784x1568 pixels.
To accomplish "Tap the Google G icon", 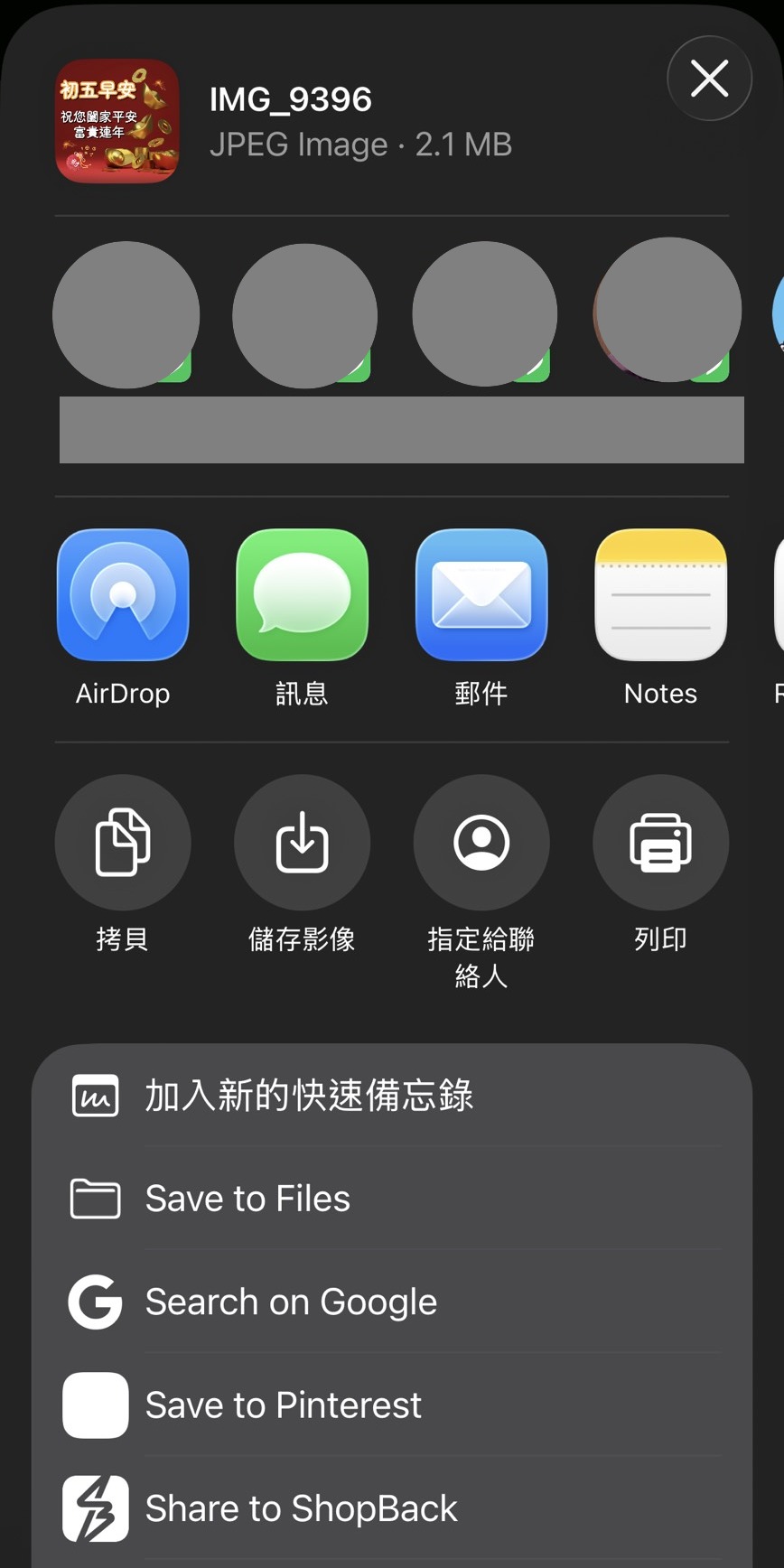I will click(x=94, y=1302).
